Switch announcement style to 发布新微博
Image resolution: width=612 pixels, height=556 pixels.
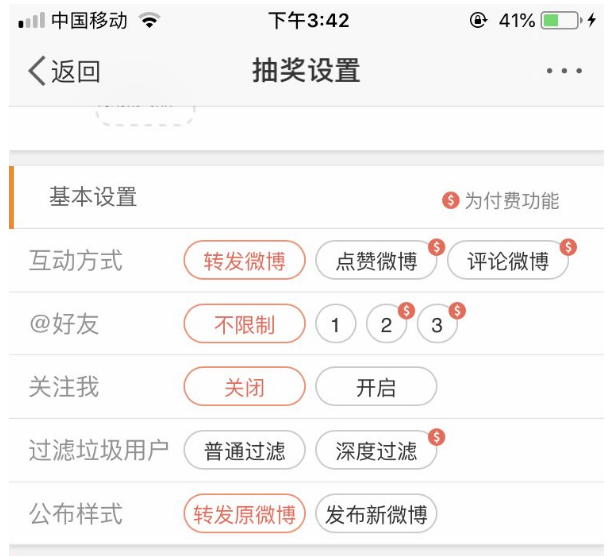point(376,514)
